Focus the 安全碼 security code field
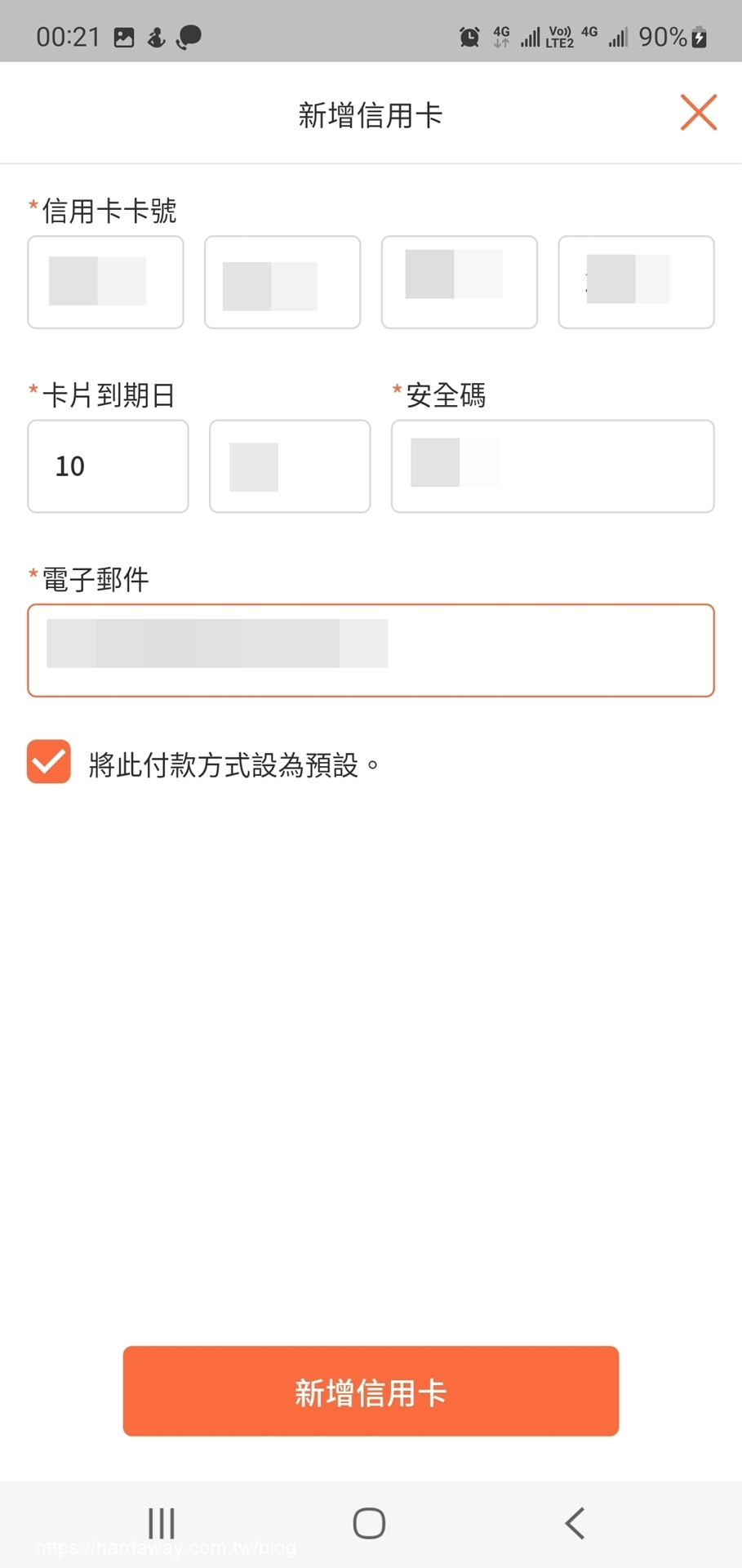742x1568 pixels. pyautogui.click(x=553, y=466)
